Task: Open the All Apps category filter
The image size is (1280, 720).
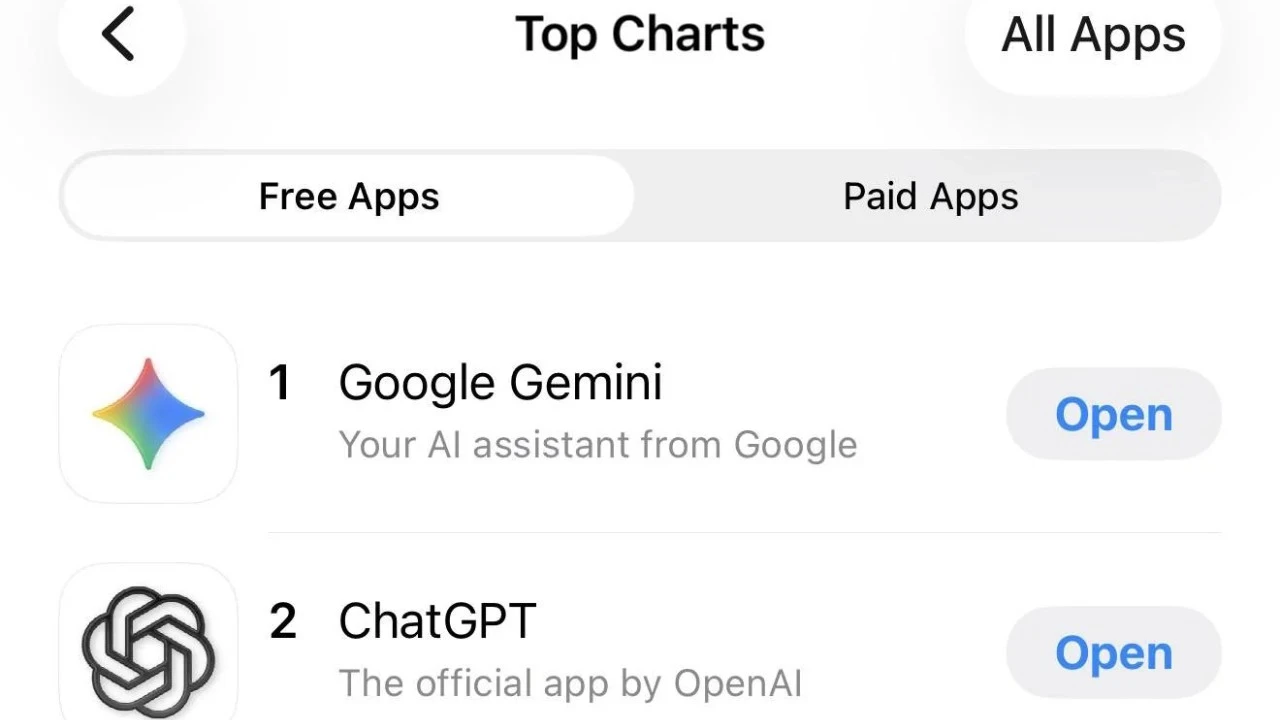Action: point(1093,36)
